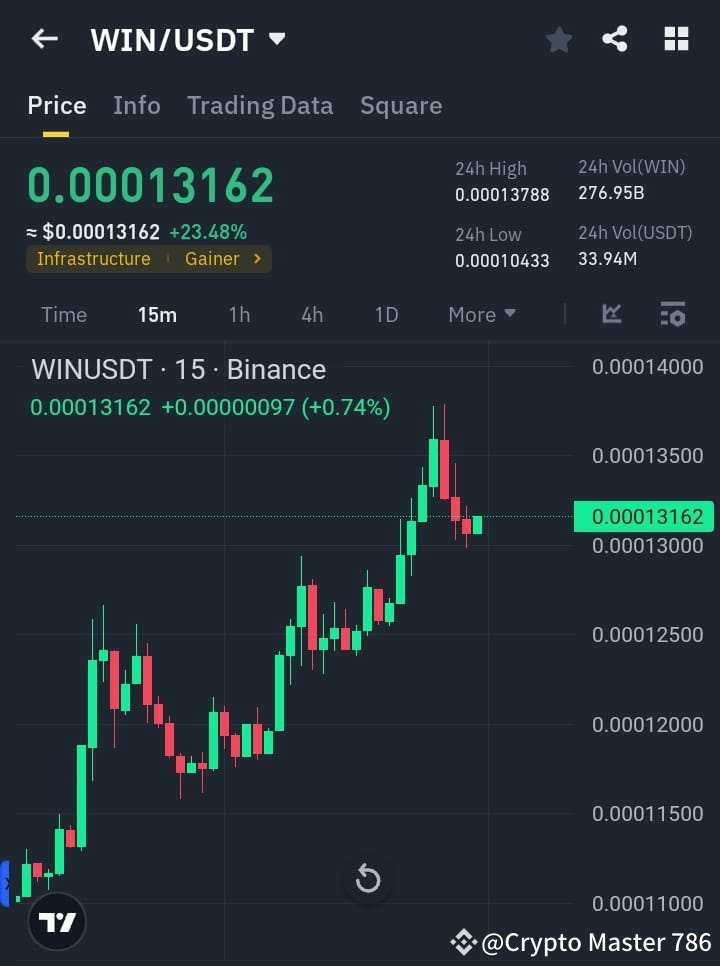The height and width of the screenshot is (966, 720).
Task: Click the highlighted 0.00013162 price label
Action: 644,516
